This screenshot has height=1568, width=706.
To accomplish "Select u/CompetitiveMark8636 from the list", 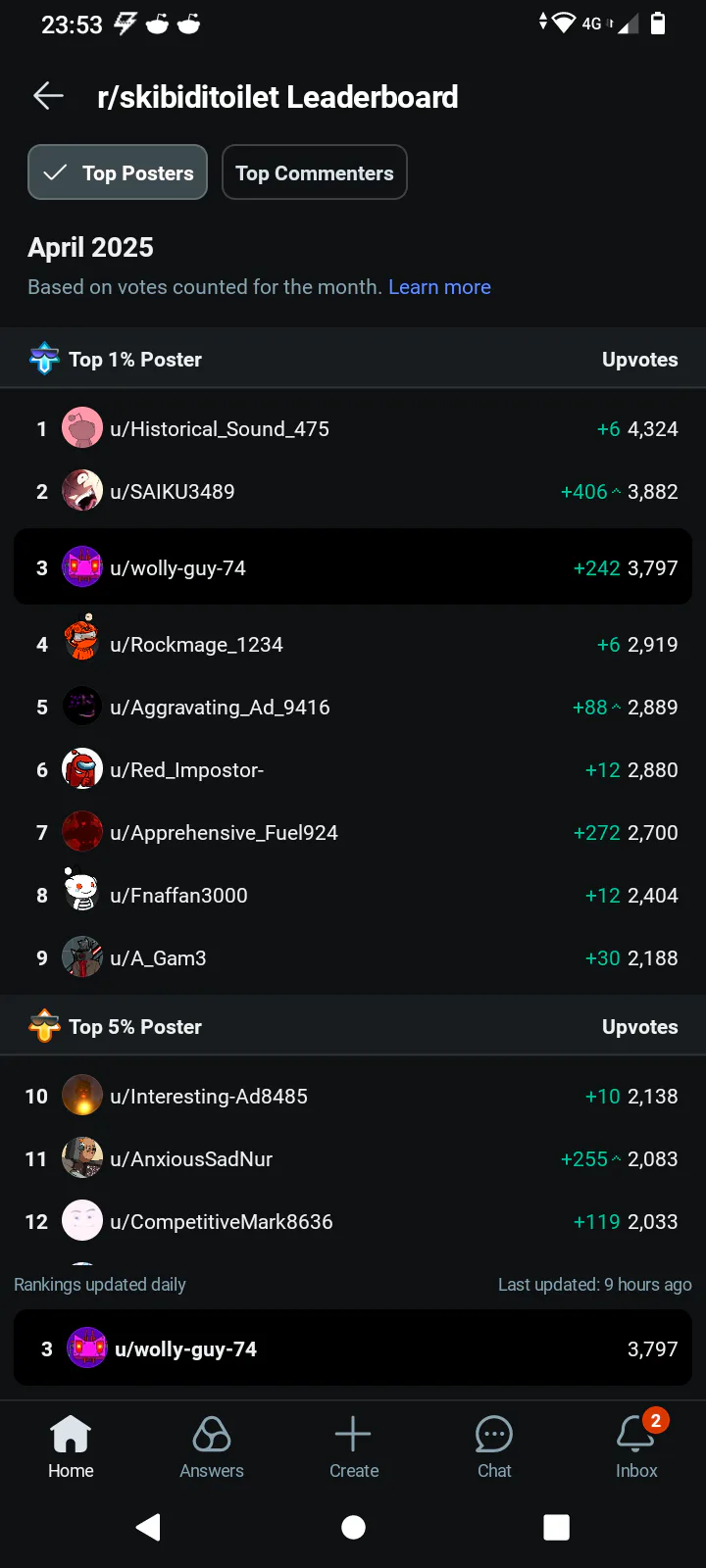I will click(353, 1222).
